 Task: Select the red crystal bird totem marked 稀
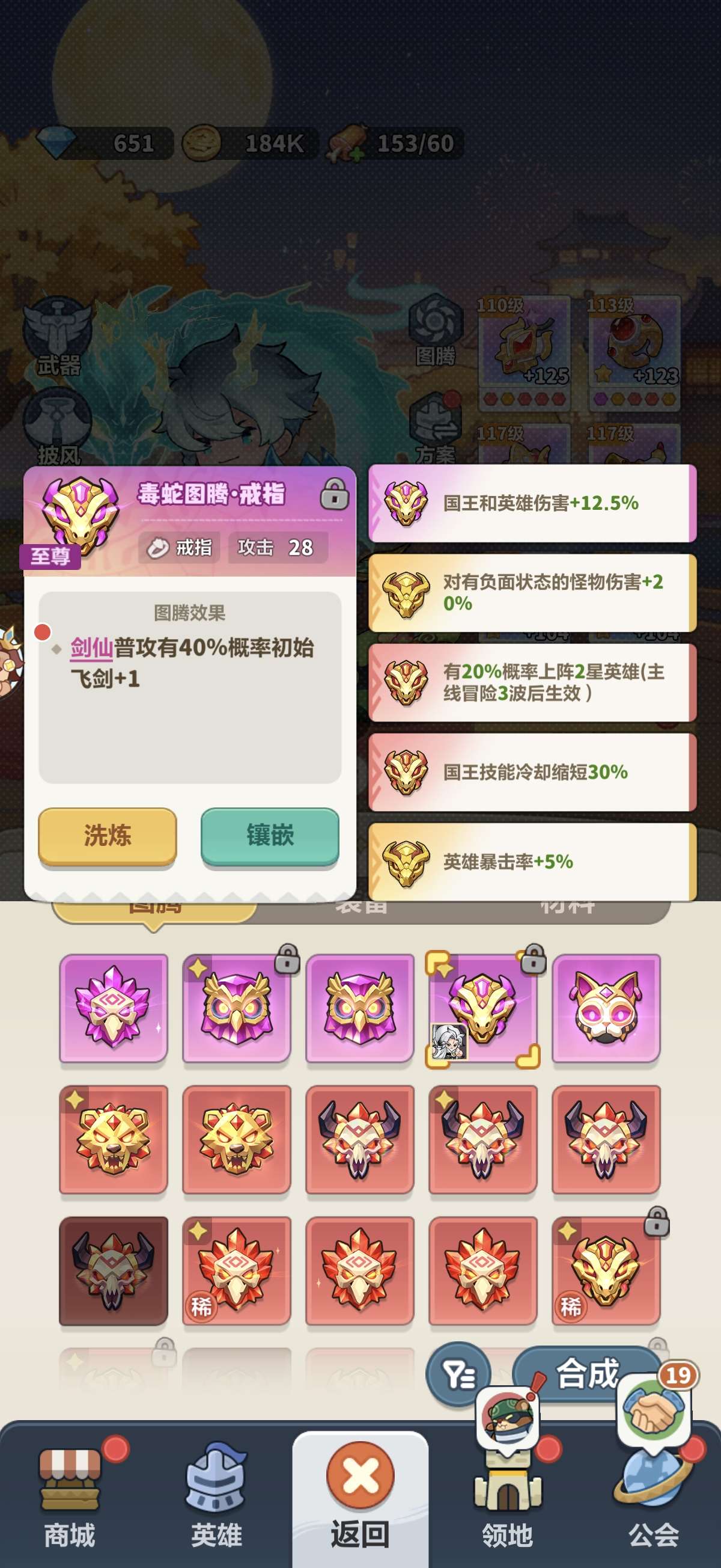click(237, 1270)
